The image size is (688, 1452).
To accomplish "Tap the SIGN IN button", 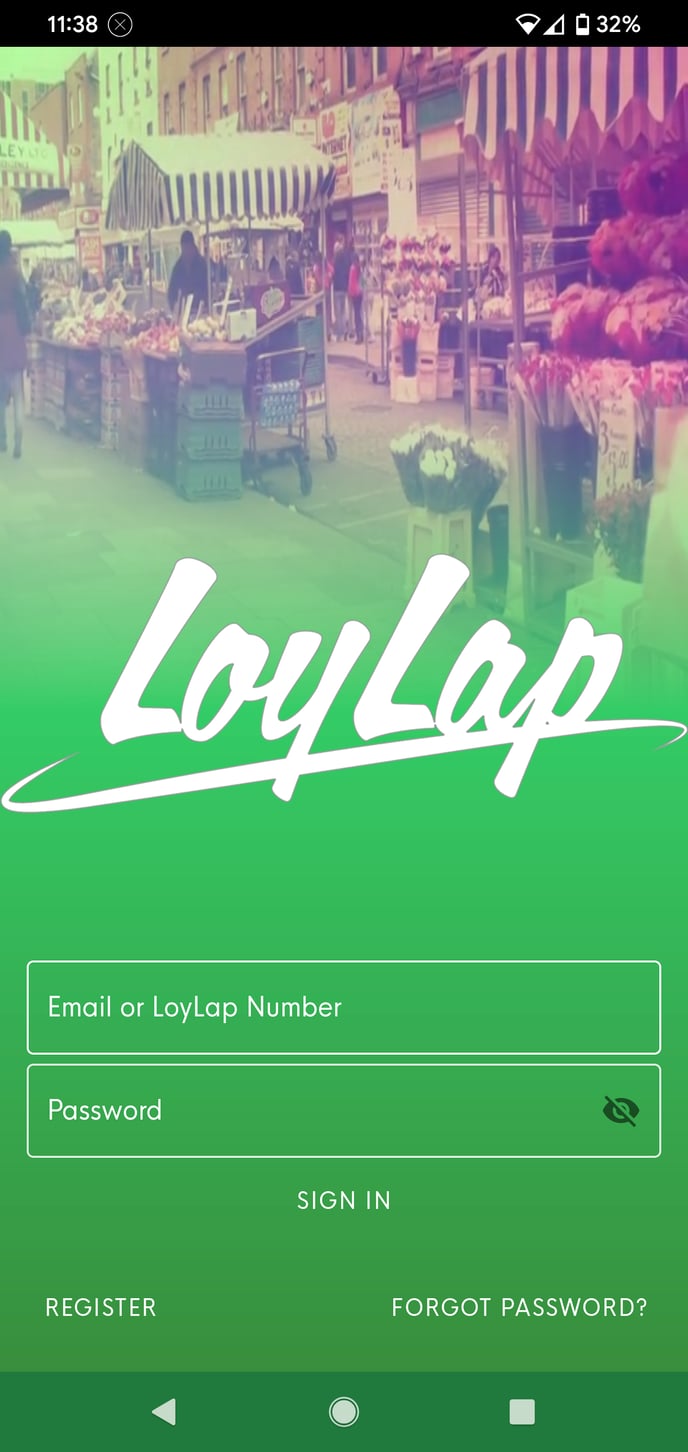I will tap(344, 1200).
